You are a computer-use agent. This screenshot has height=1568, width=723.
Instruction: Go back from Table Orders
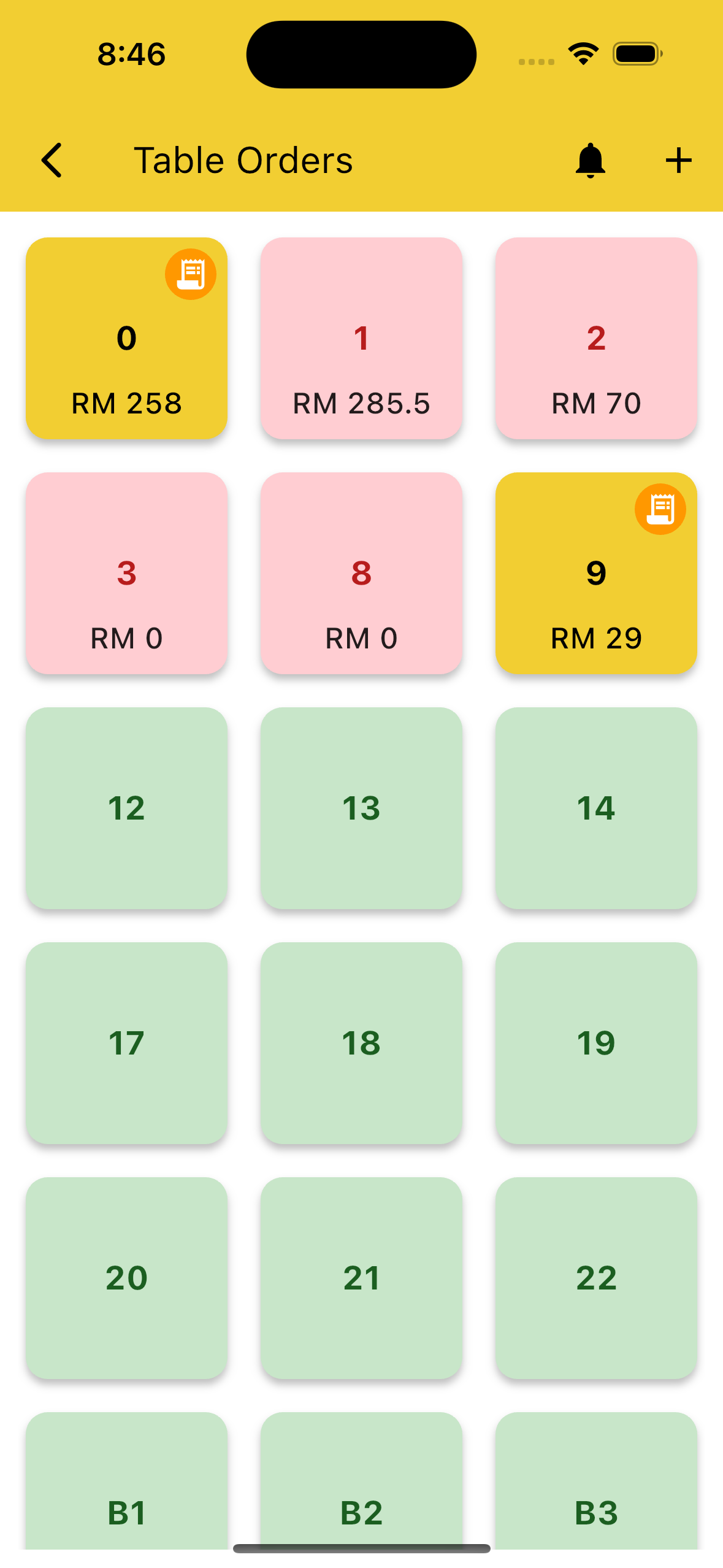coord(52,161)
